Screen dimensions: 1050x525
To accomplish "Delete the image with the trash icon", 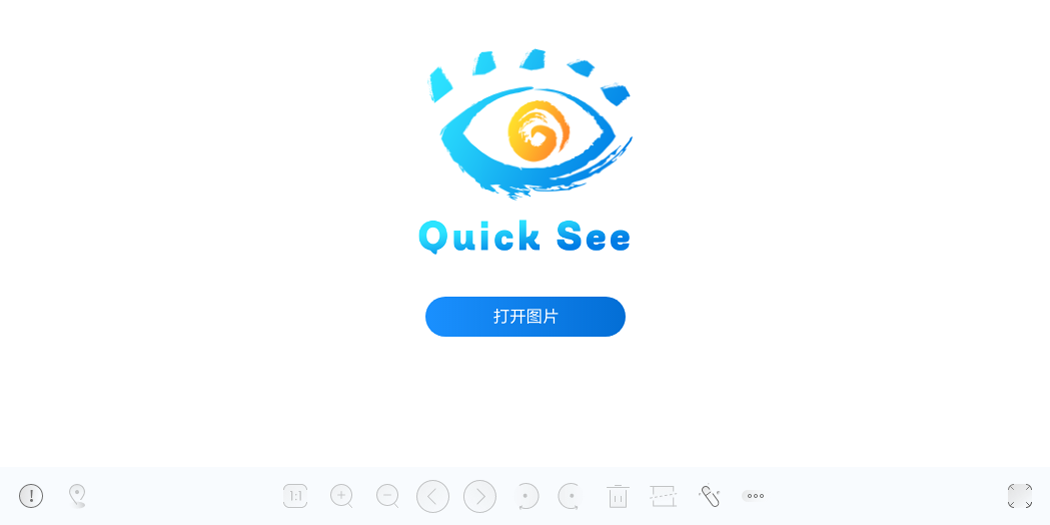I will 617,496.
